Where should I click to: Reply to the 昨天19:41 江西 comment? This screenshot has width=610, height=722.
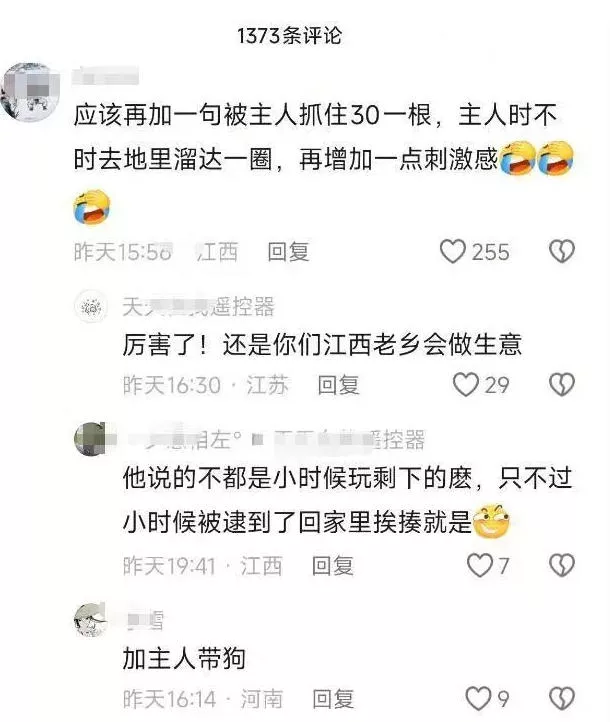332,566
